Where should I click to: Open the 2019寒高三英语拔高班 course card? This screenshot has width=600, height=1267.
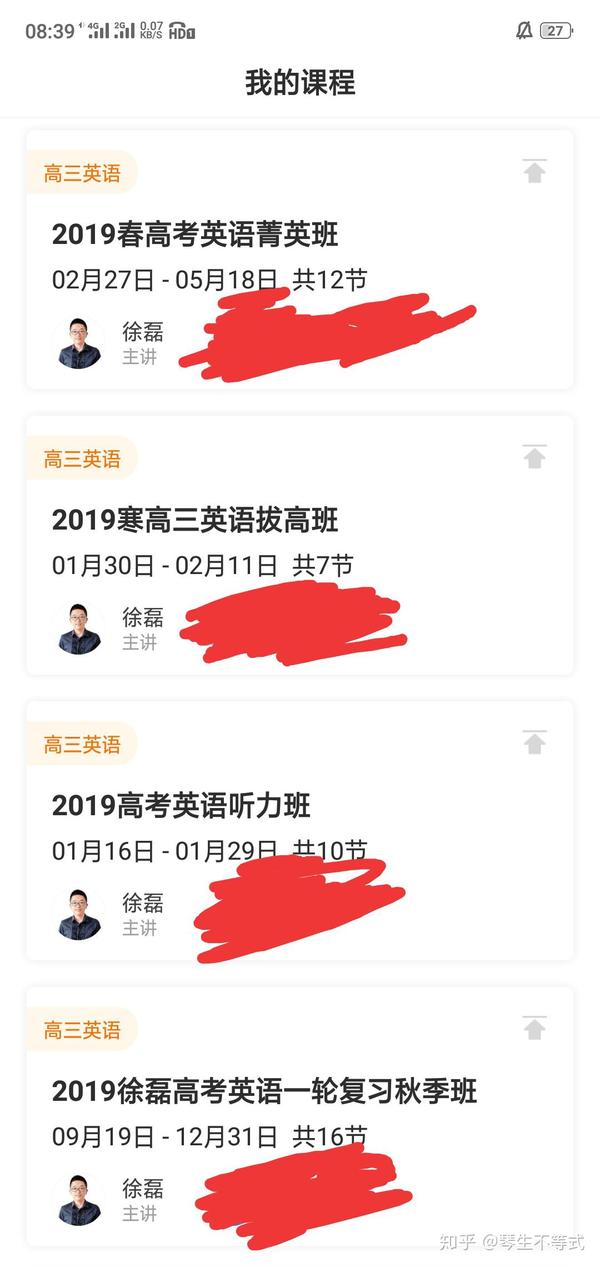pos(195,520)
